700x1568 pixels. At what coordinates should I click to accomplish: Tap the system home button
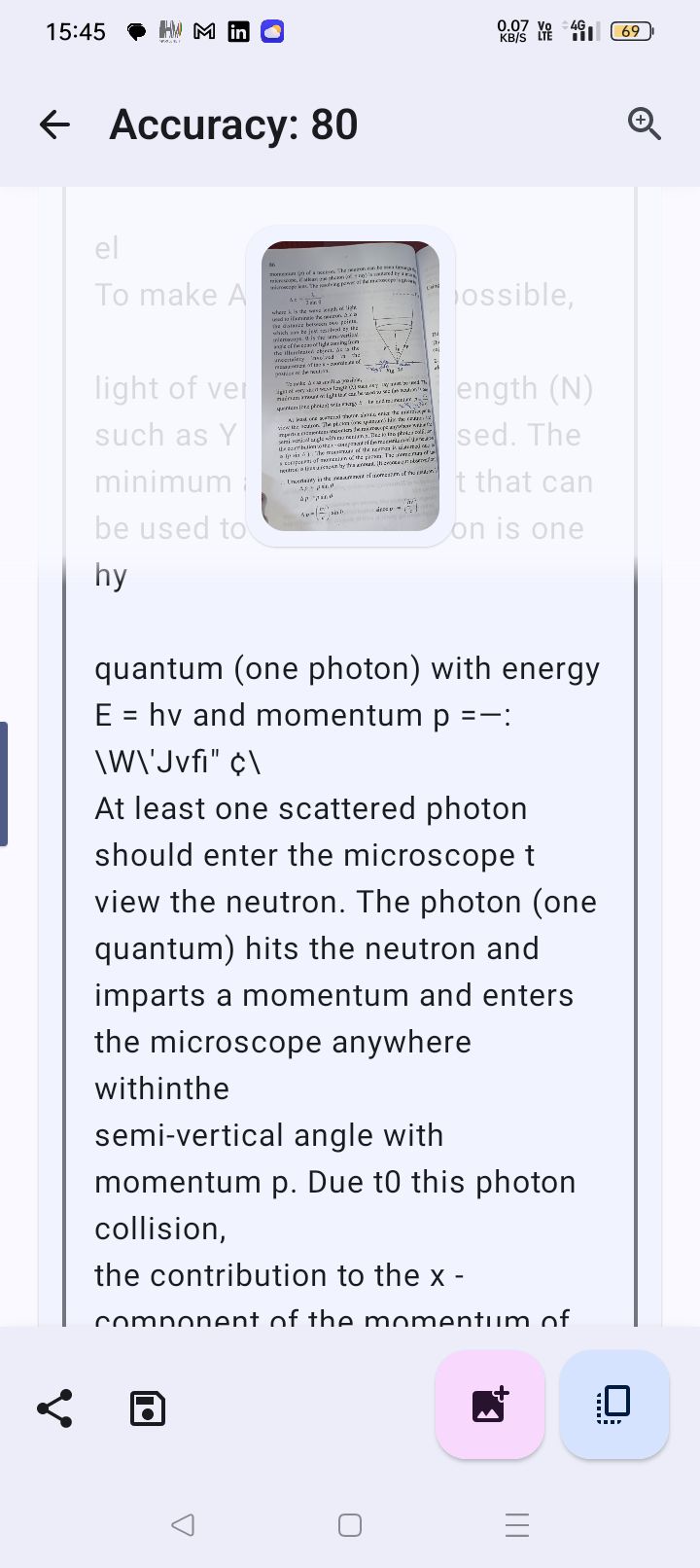(350, 1524)
